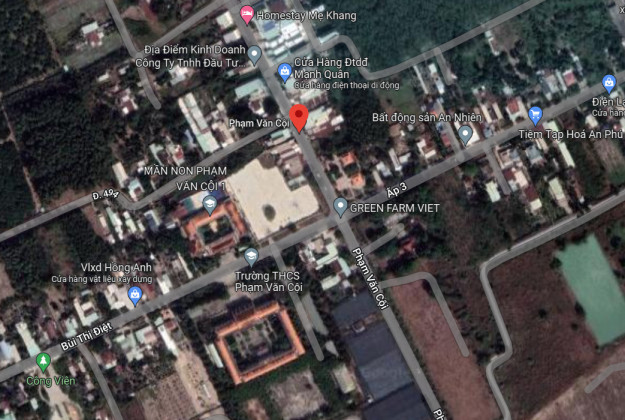Open the Điện Lạnh shop marker

click(x=608, y=84)
